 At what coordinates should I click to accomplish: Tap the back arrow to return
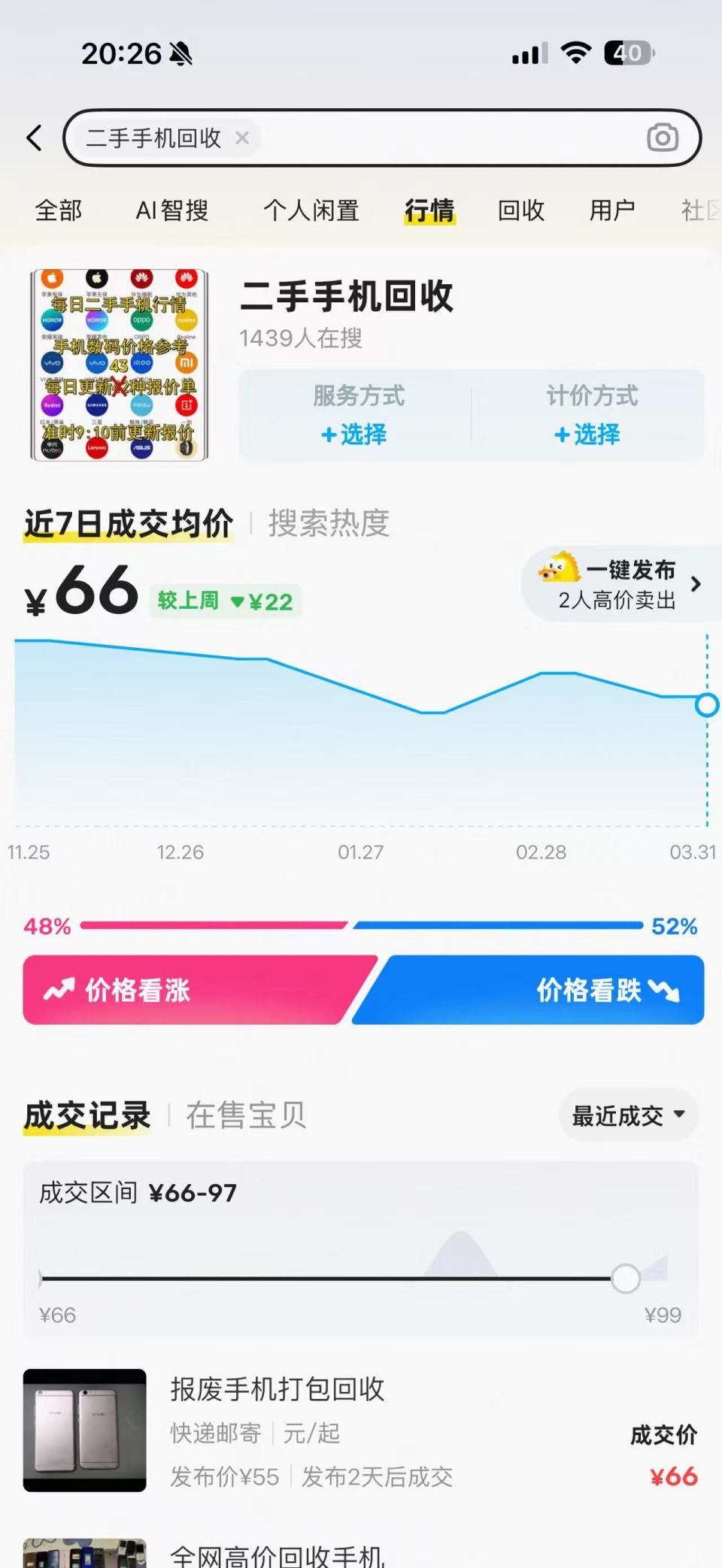pos(33,138)
